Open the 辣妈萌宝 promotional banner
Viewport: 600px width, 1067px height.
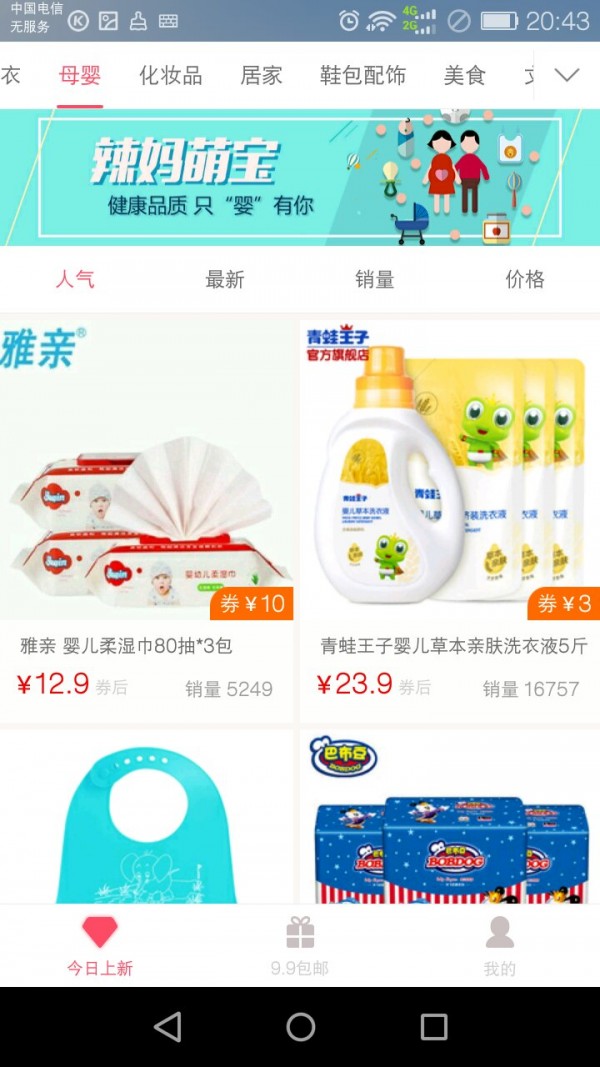pyautogui.click(x=300, y=177)
